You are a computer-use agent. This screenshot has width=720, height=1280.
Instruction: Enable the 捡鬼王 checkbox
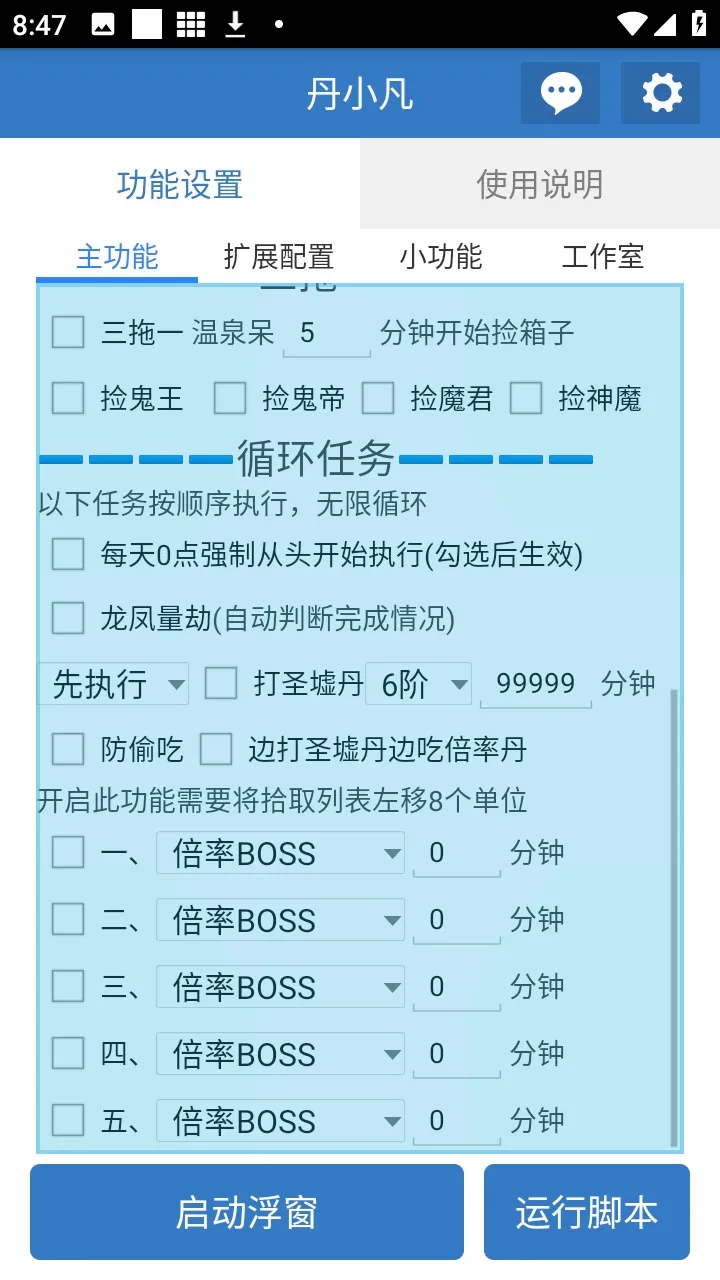pos(68,398)
